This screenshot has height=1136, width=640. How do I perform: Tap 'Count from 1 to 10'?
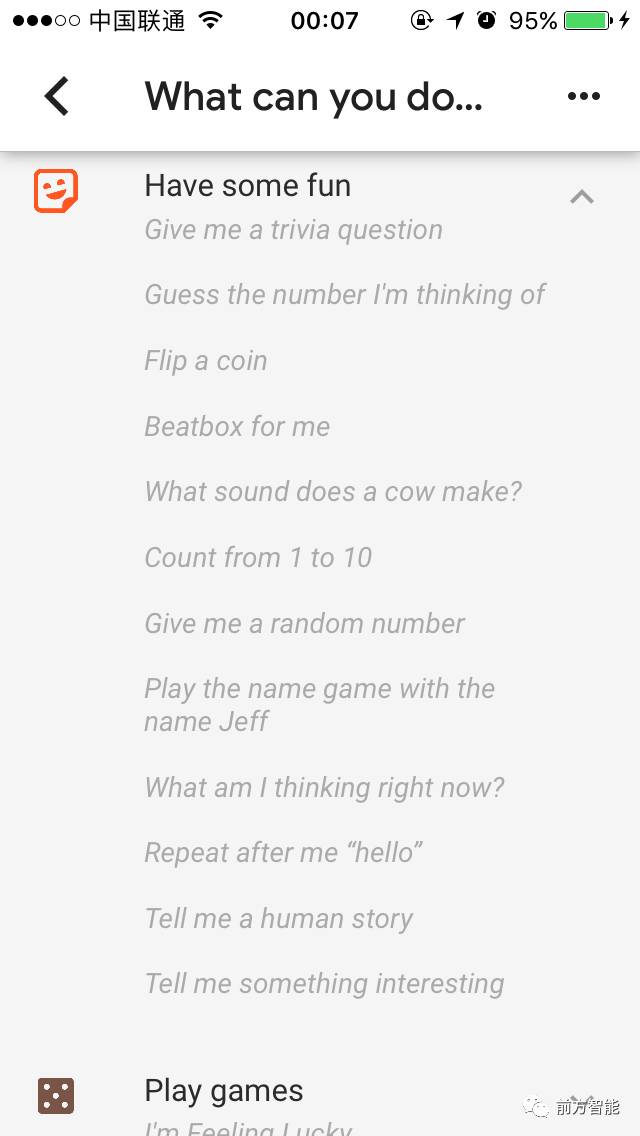tap(258, 558)
